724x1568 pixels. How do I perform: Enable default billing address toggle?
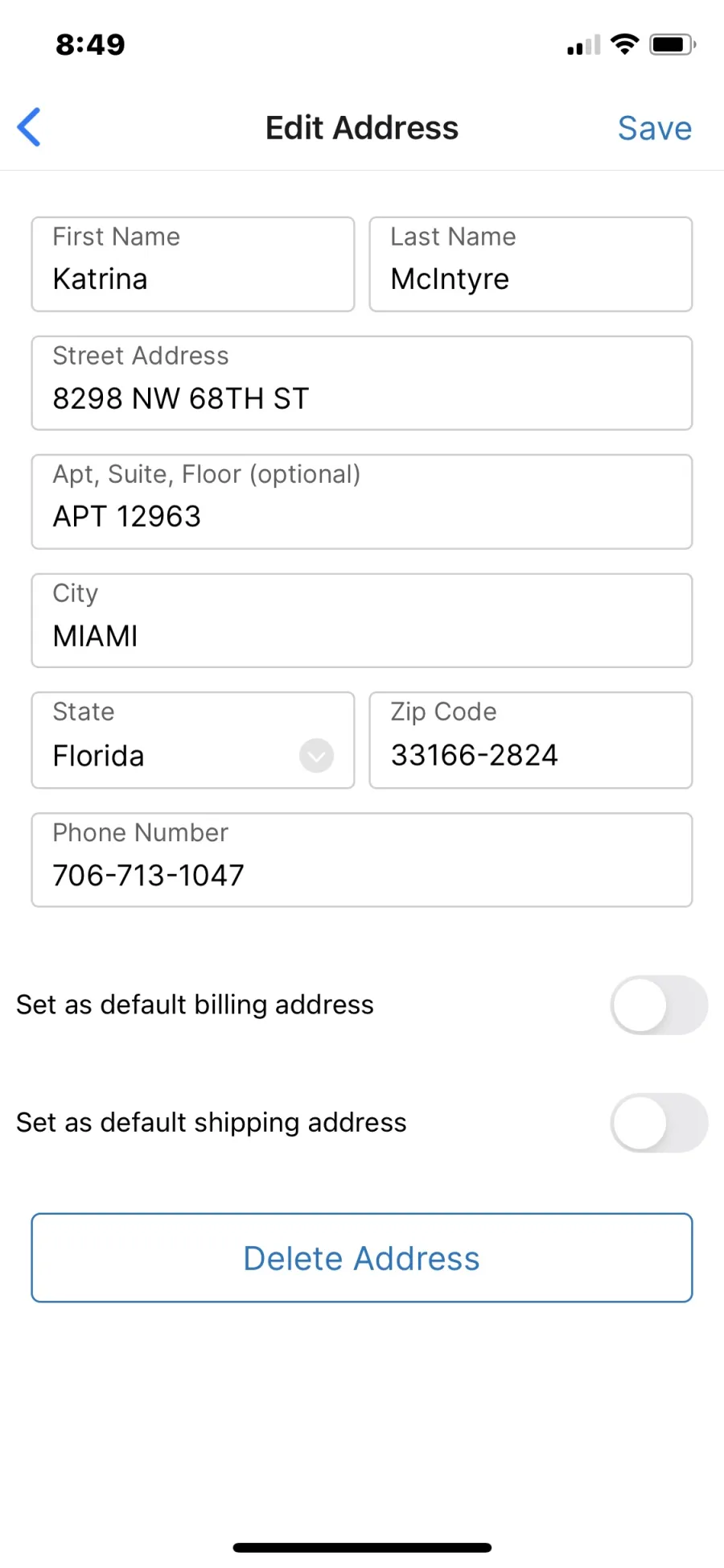[x=659, y=1005]
